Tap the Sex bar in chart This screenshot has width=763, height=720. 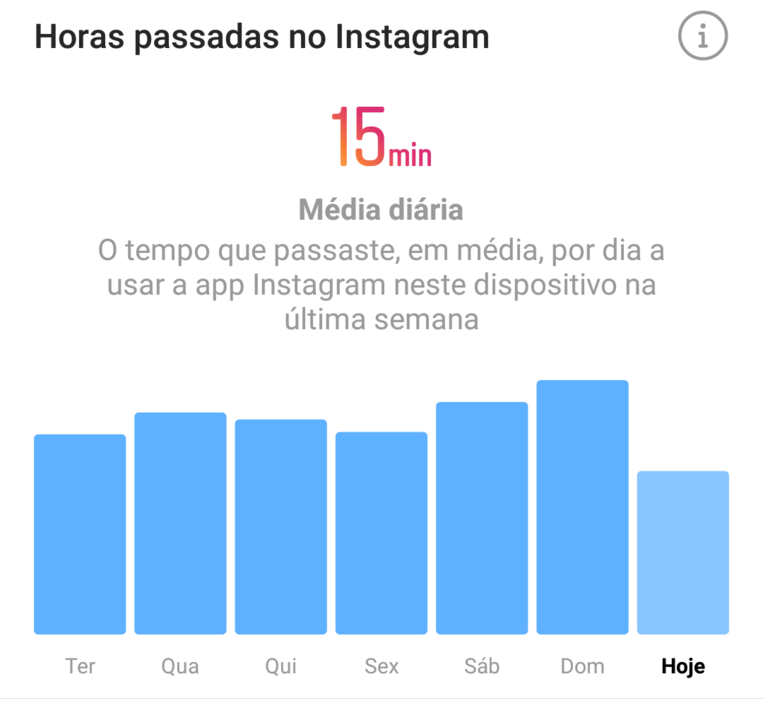381,533
